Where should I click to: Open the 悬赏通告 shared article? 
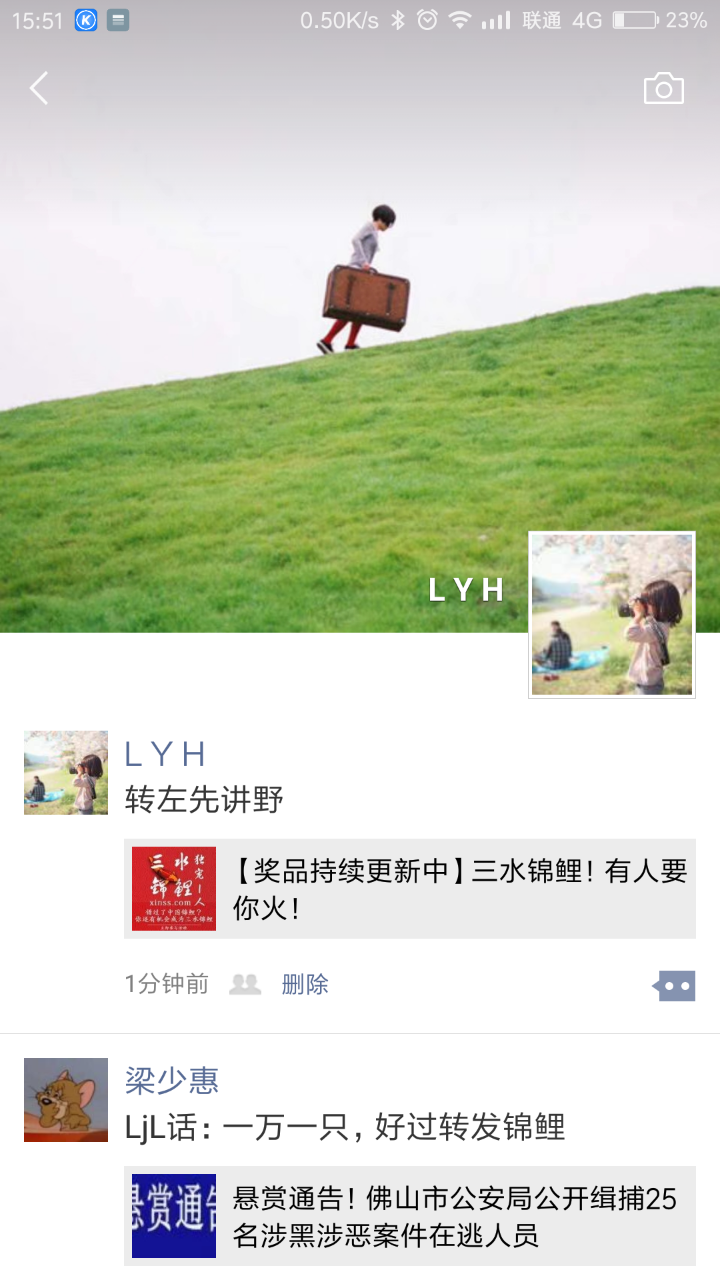[410, 1215]
